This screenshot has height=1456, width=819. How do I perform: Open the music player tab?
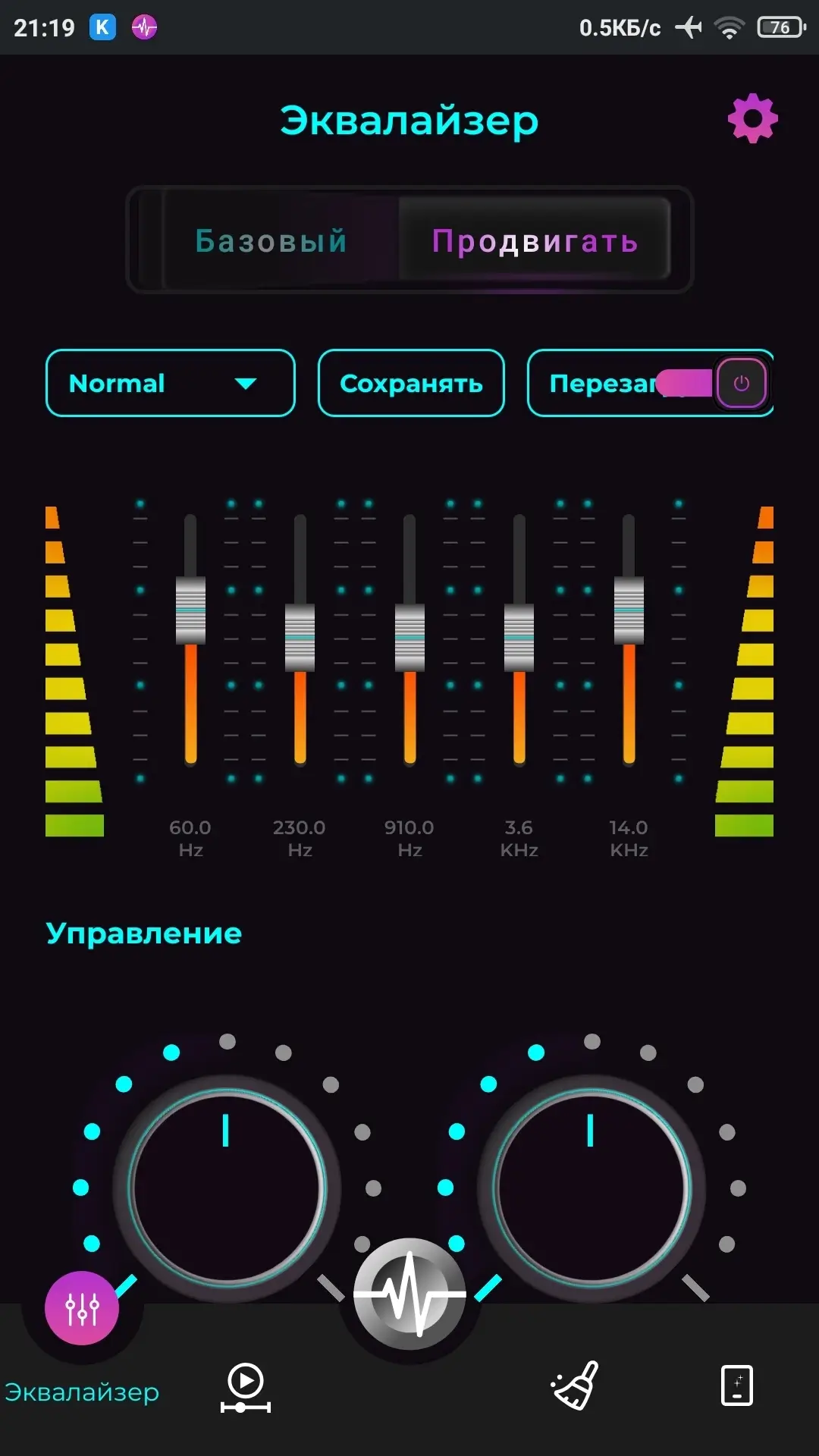pyautogui.click(x=246, y=1387)
